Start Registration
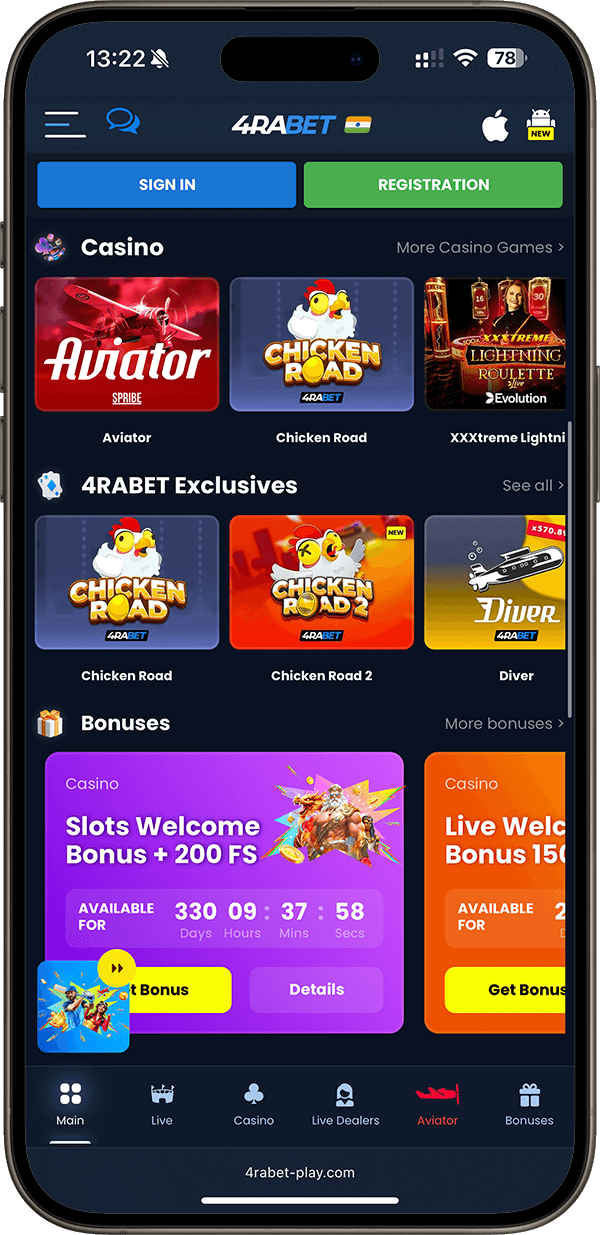Screen dimensions: 600x1235 (x=433, y=185)
